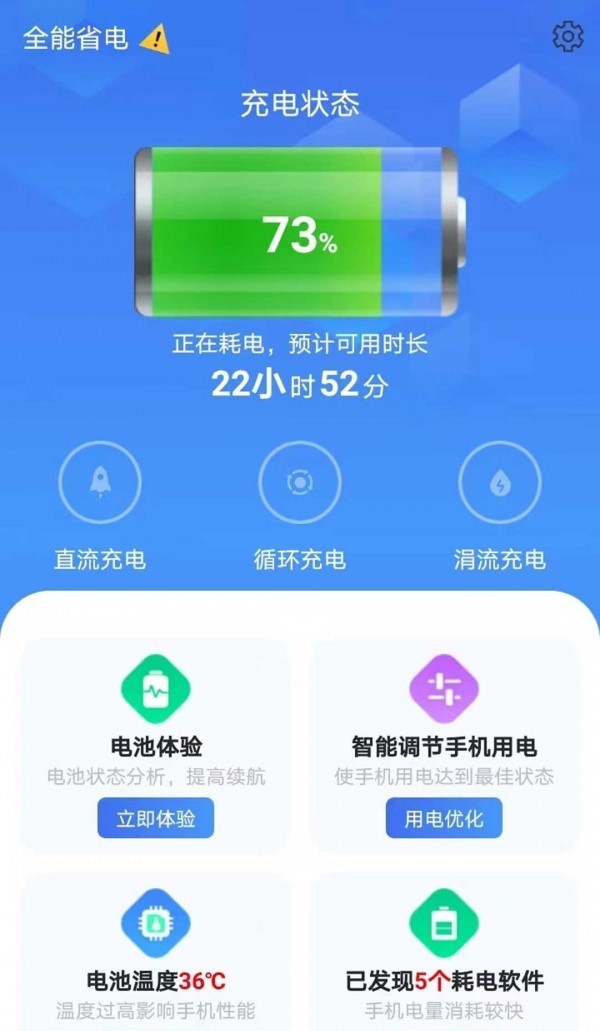600x1031 pixels.
Task: Open the 电池温度36℃ card
Action: pyautogui.click(x=156, y=952)
